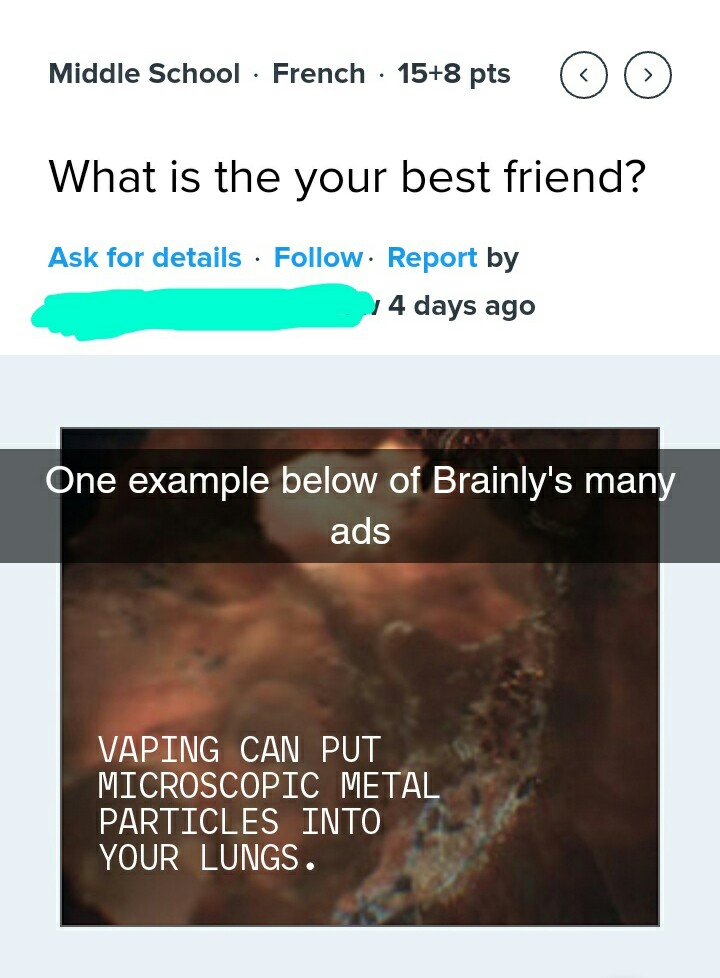Viewport: 720px width, 978px height.
Task: Click the "by" label next to Report
Action: click(x=505, y=257)
